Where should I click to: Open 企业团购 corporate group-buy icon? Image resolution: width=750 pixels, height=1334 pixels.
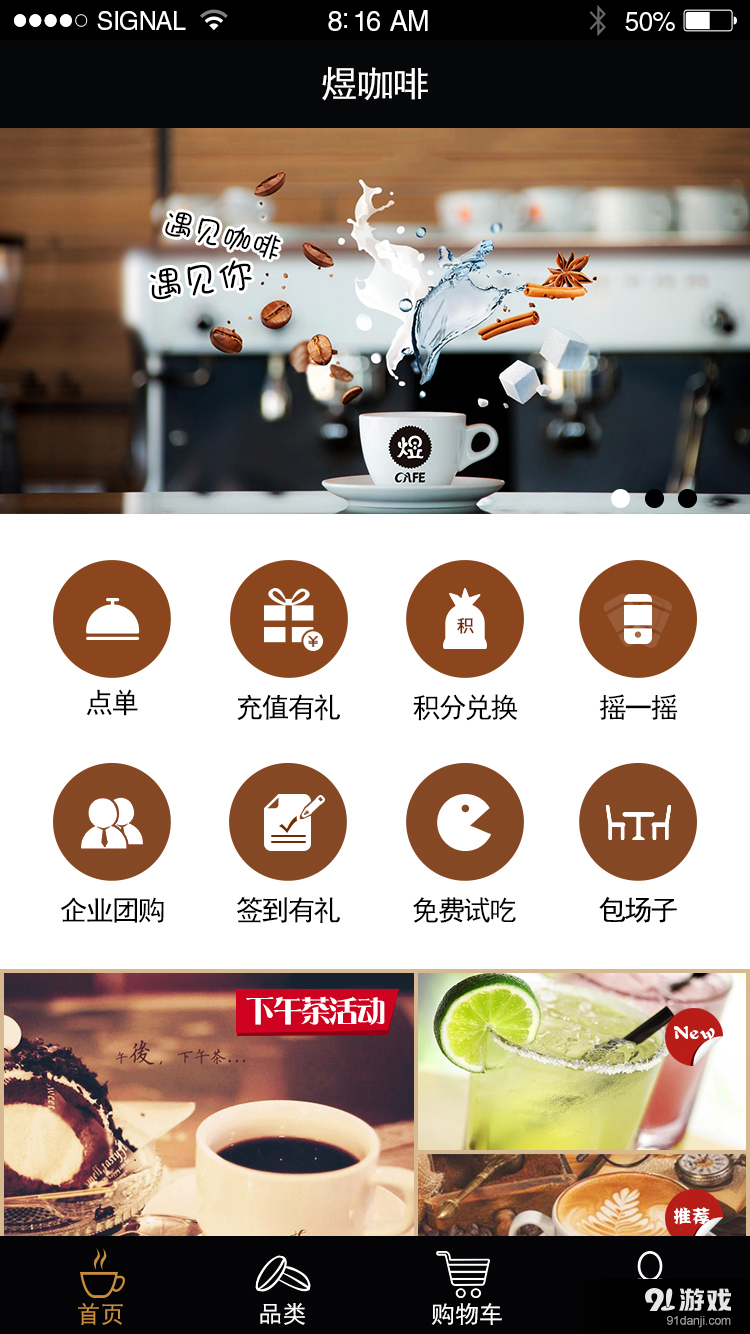(112, 820)
